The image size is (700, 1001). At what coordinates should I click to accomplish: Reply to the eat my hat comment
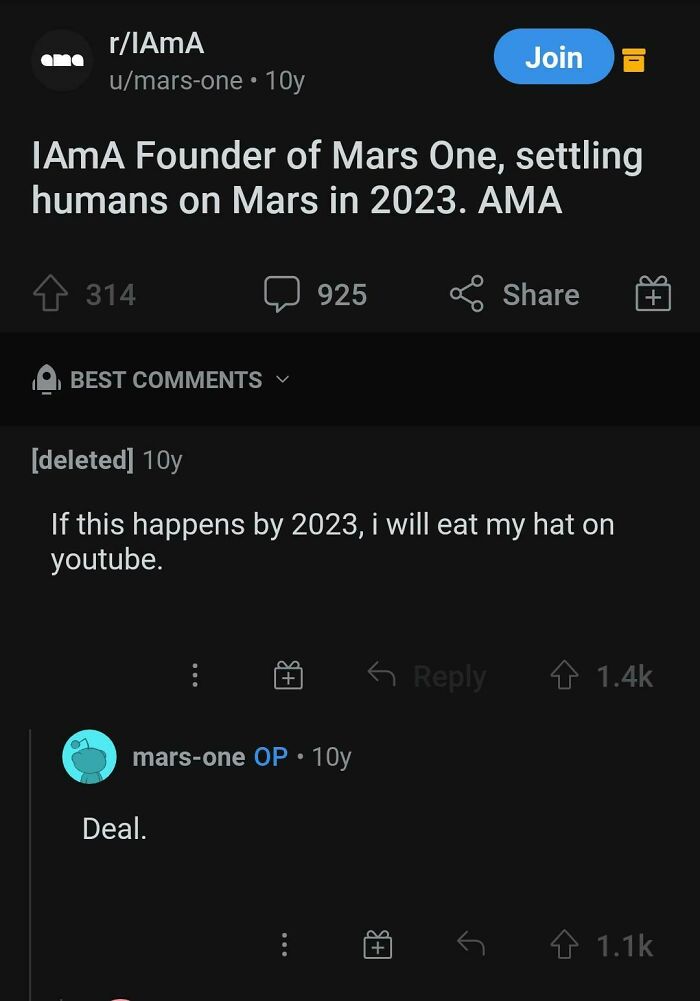pos(427,677)
